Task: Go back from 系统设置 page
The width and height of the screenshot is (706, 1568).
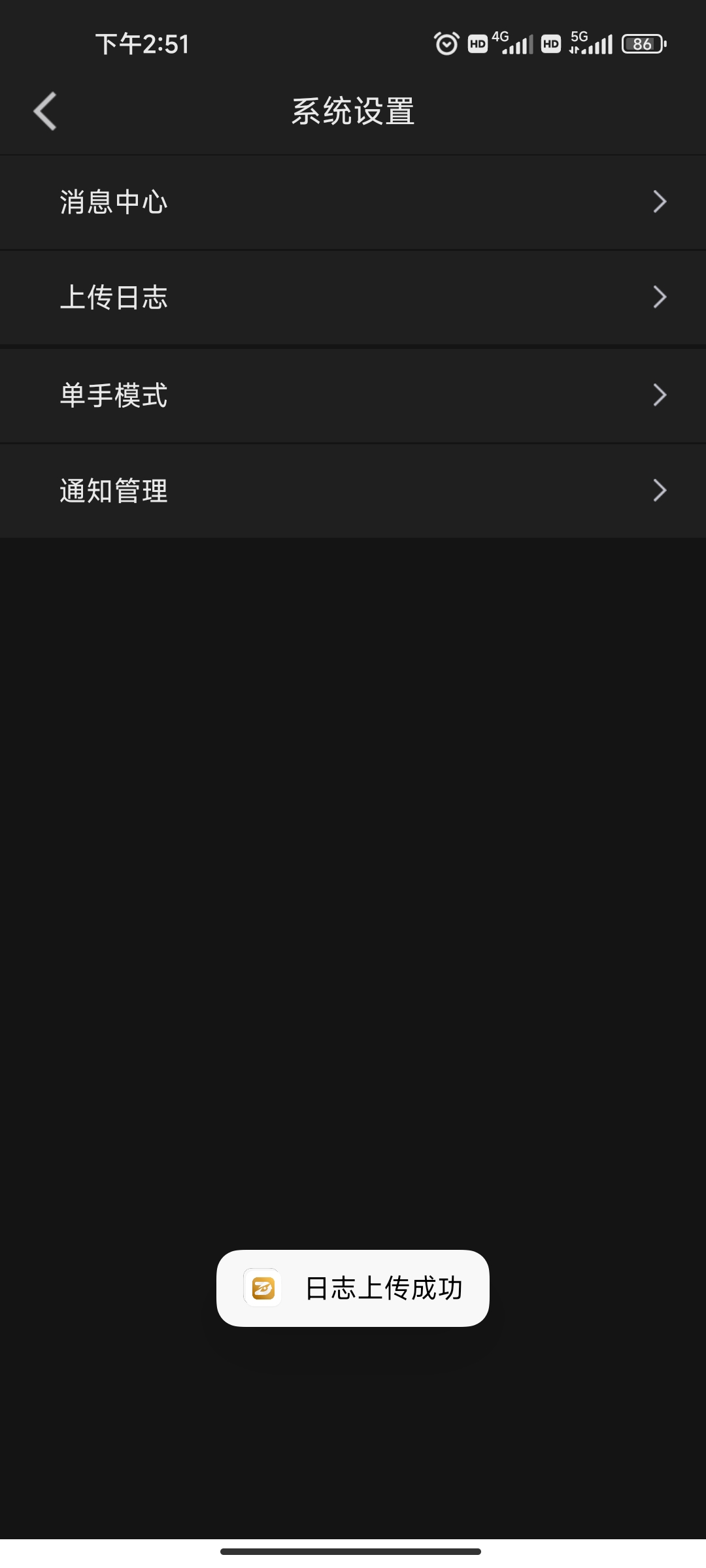Action: click(x=45, y=111)
